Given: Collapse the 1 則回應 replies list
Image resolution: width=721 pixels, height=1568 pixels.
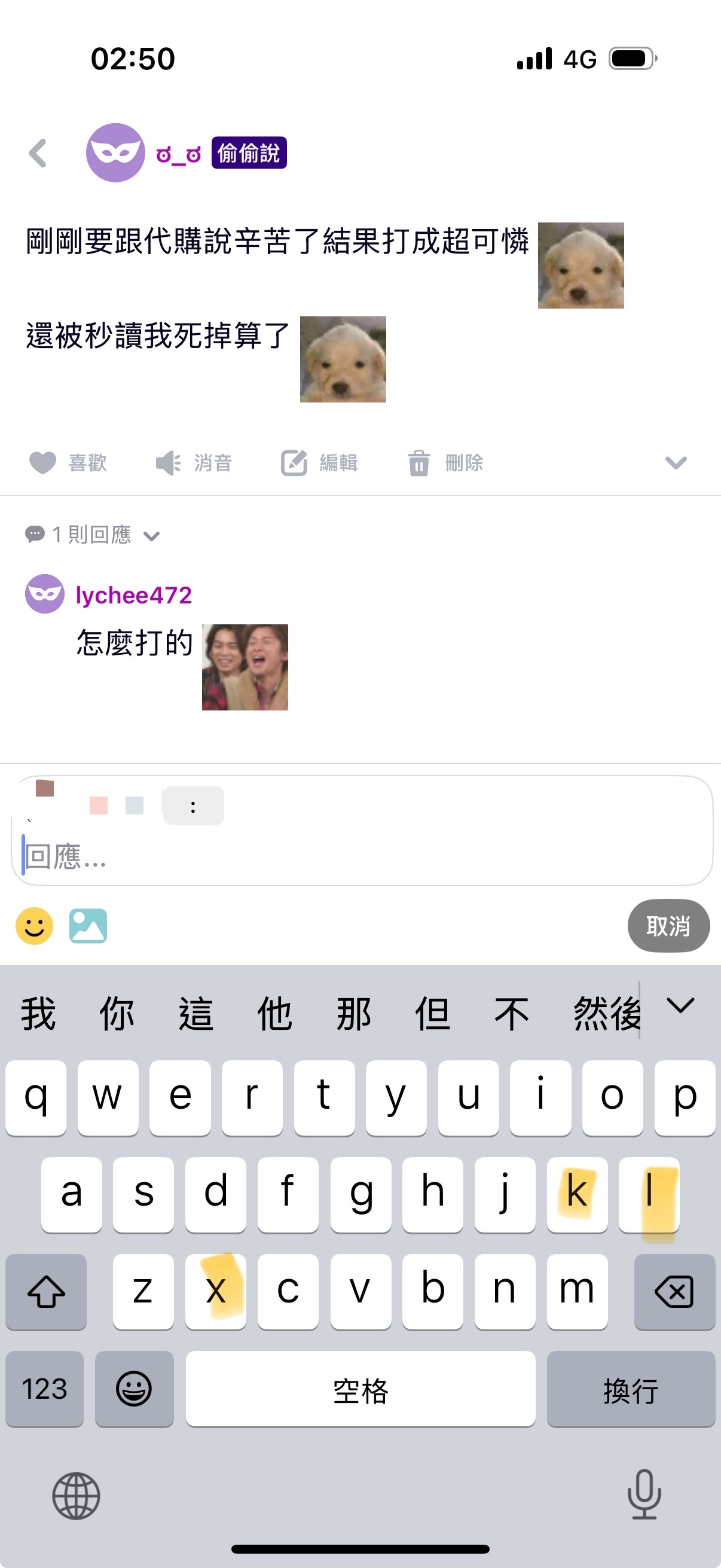Looking at the screenshot, I should [x=93, y=535].
